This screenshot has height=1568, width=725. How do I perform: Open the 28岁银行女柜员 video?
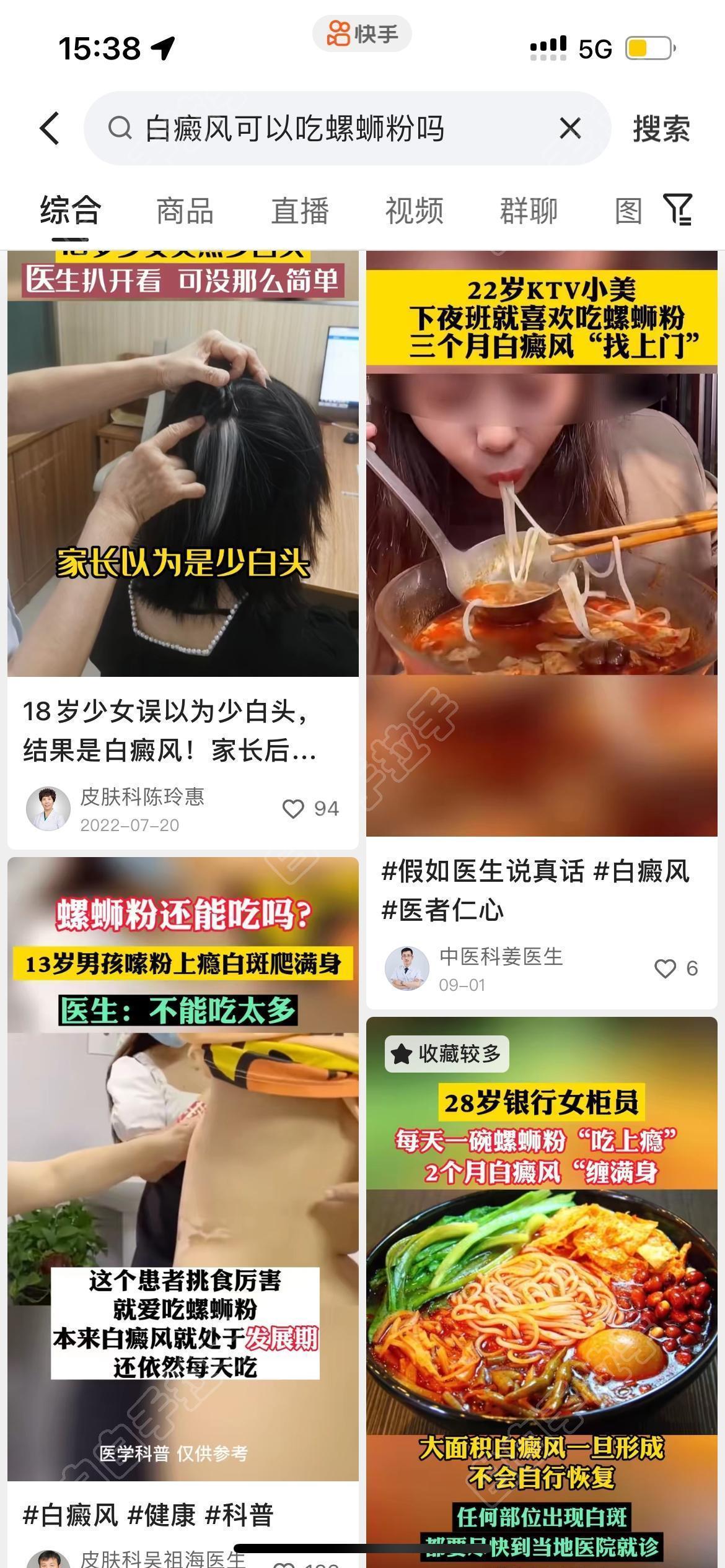[541, 1288]
